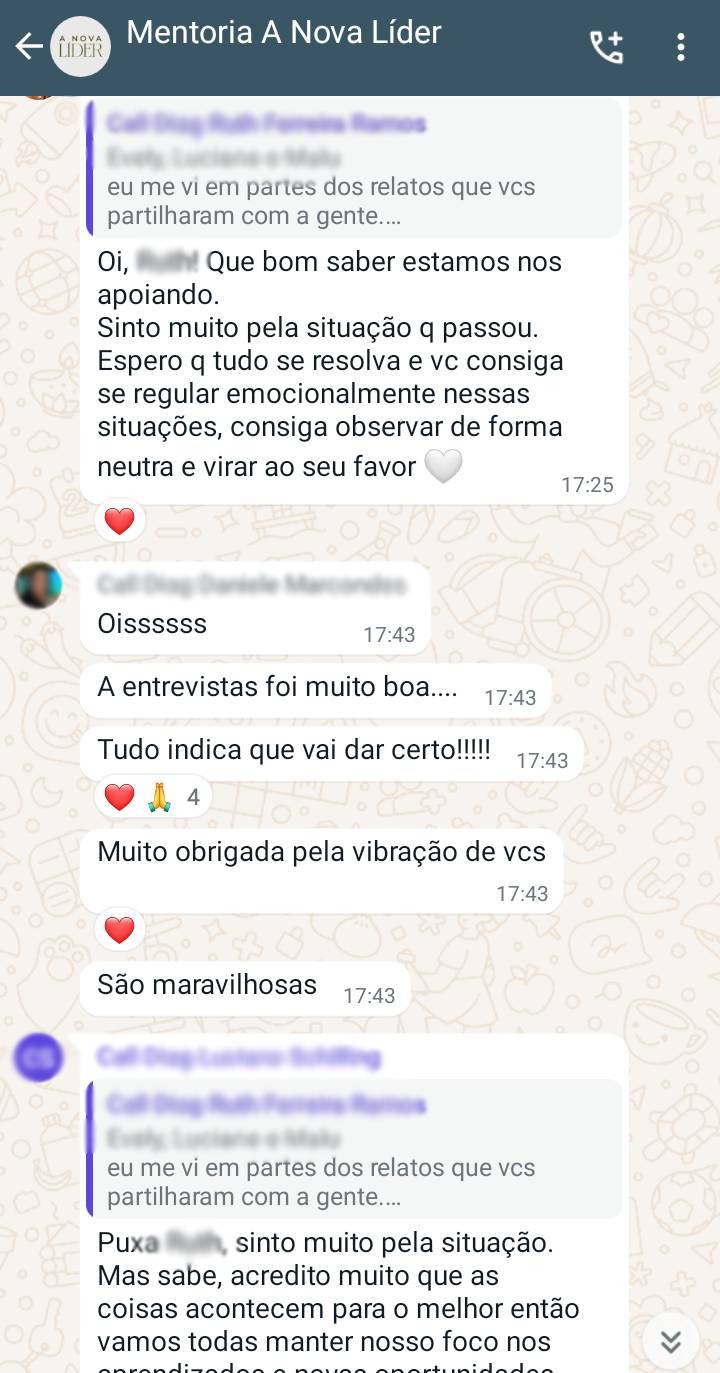Tap the 'CS' avatar beside Luciano's message
The width and height of the screenshot is (720, 1373).
pyautogui.click(x=38, y=1057)
